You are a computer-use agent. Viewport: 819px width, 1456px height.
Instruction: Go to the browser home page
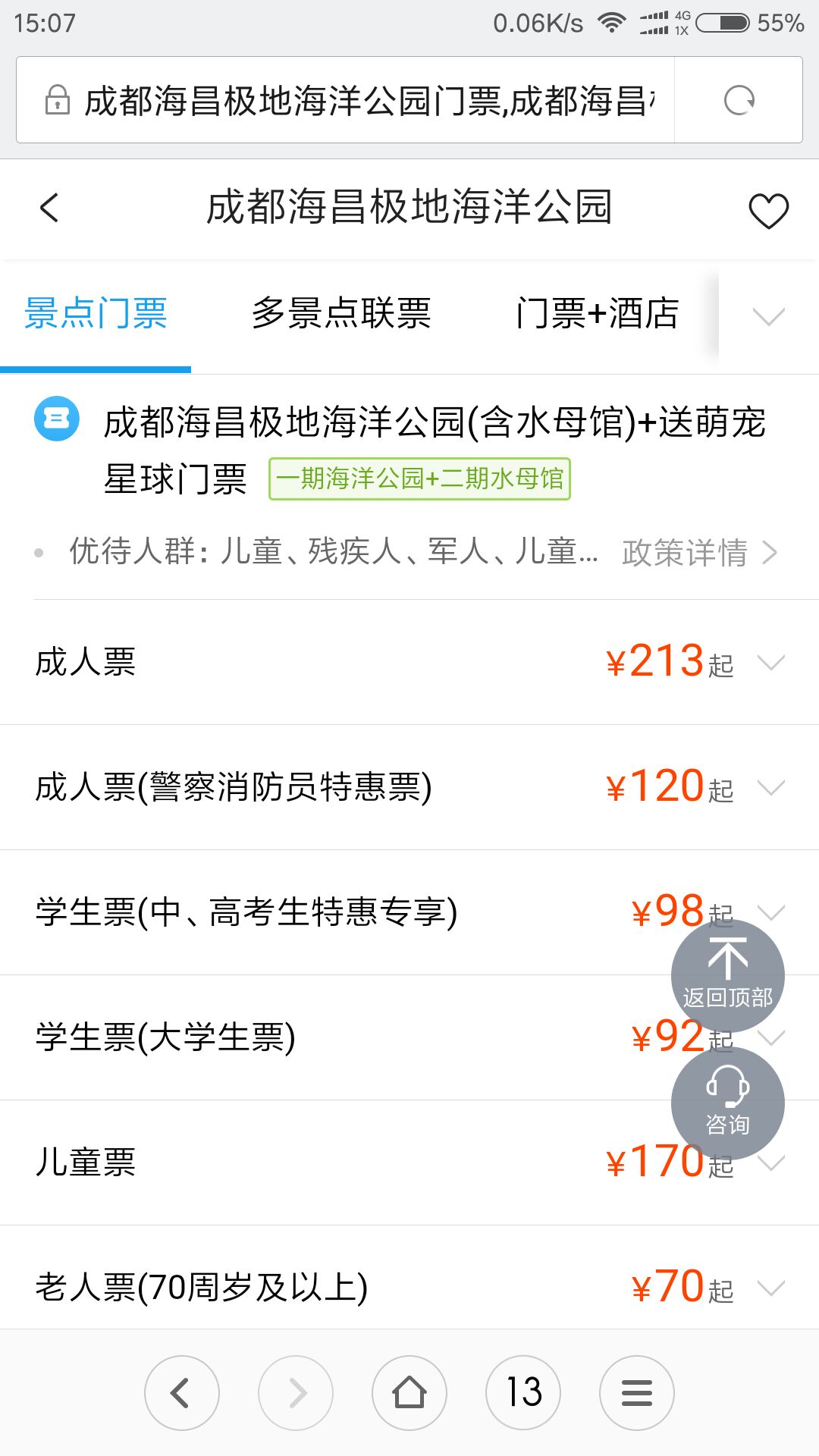(x=409, y=1393)
